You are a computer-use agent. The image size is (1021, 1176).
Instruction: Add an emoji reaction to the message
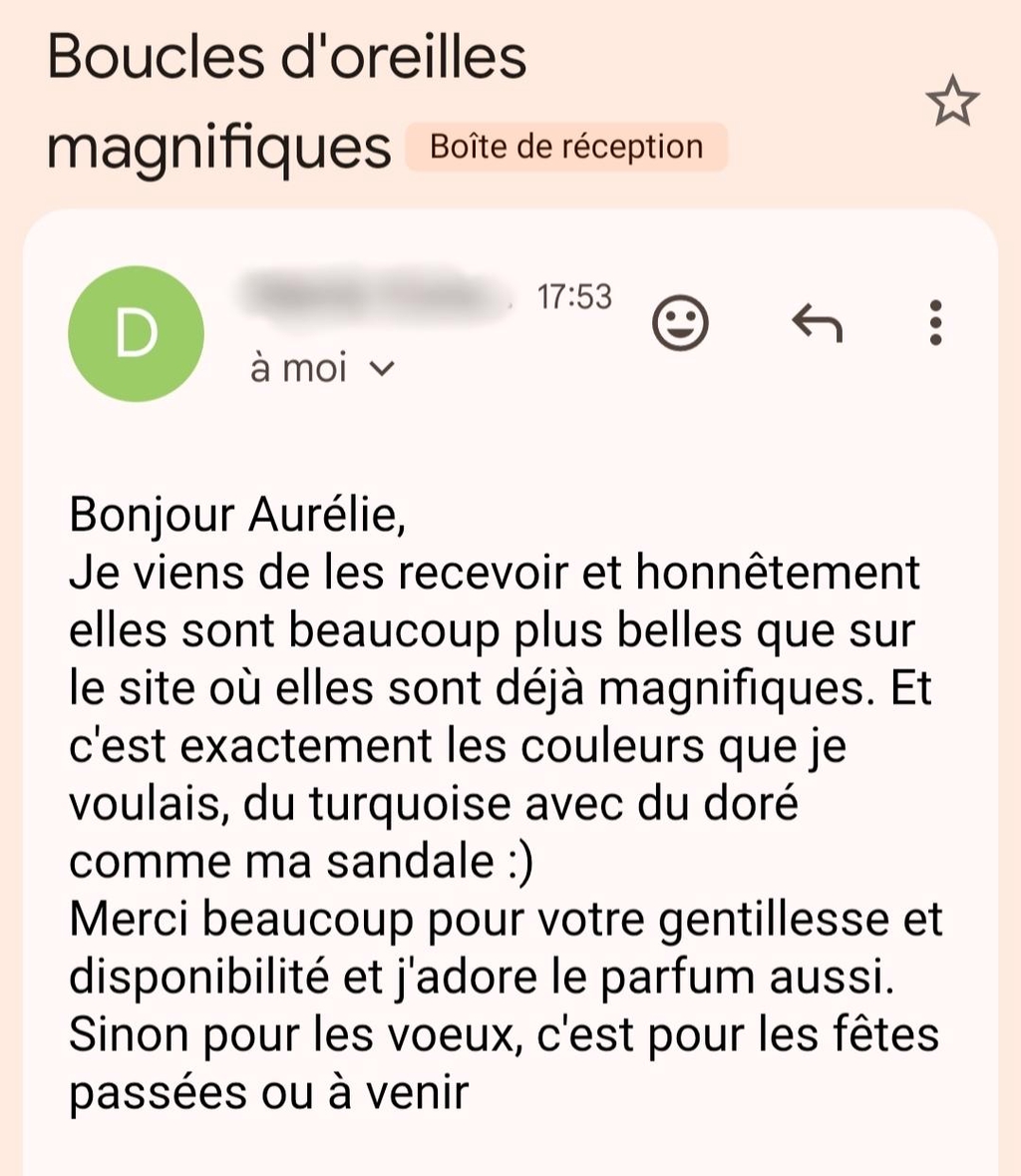680,323
